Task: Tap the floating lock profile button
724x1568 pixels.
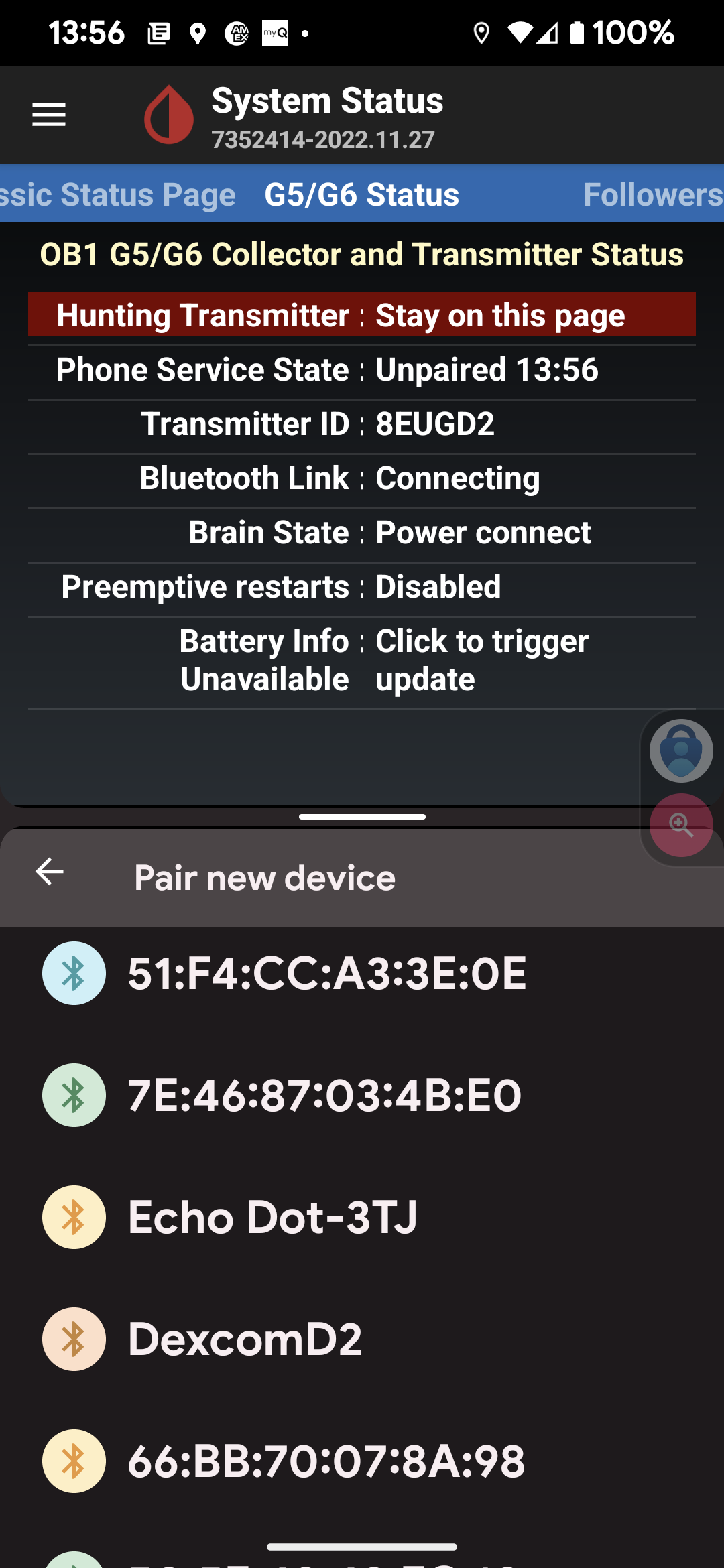Action: 681,750
